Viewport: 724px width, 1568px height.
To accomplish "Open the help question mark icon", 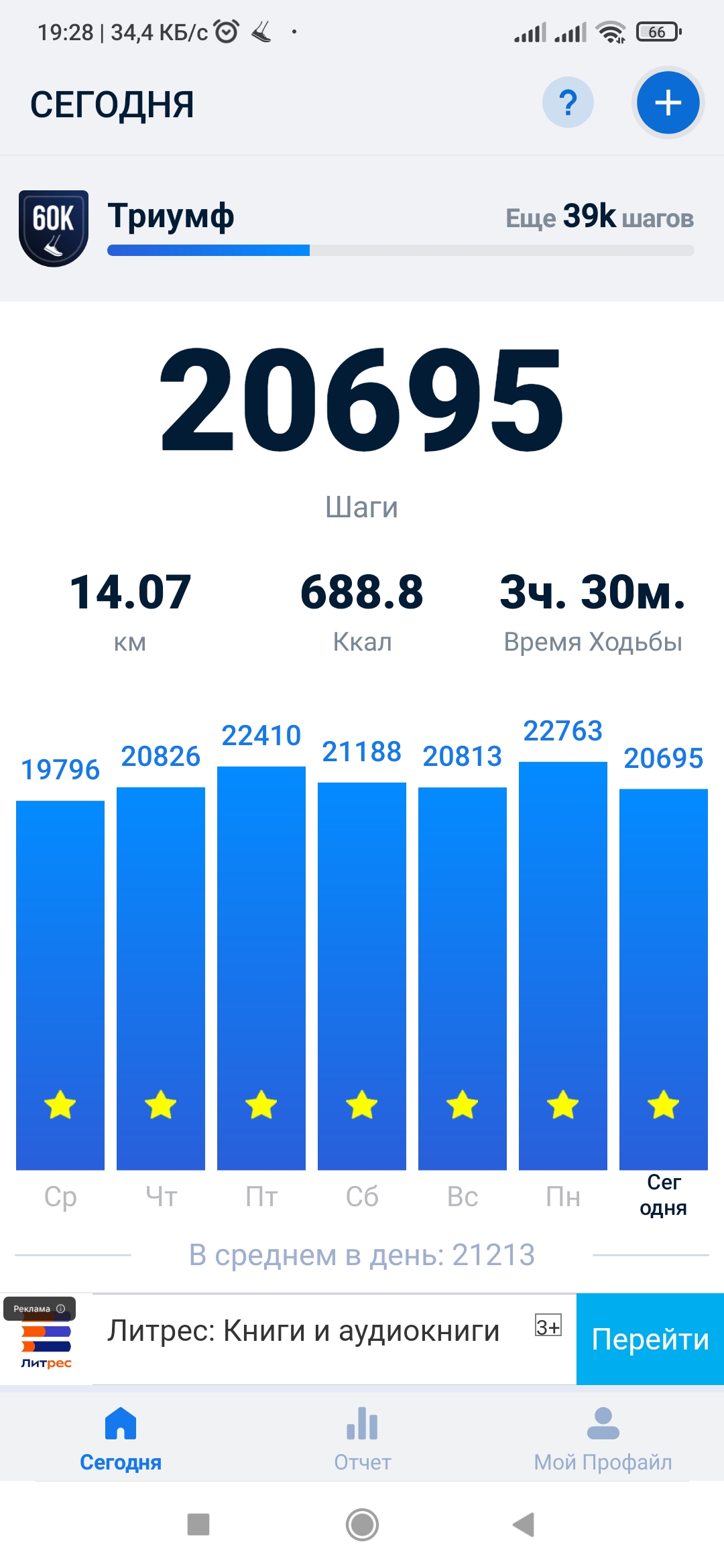I will click(568, 103).
